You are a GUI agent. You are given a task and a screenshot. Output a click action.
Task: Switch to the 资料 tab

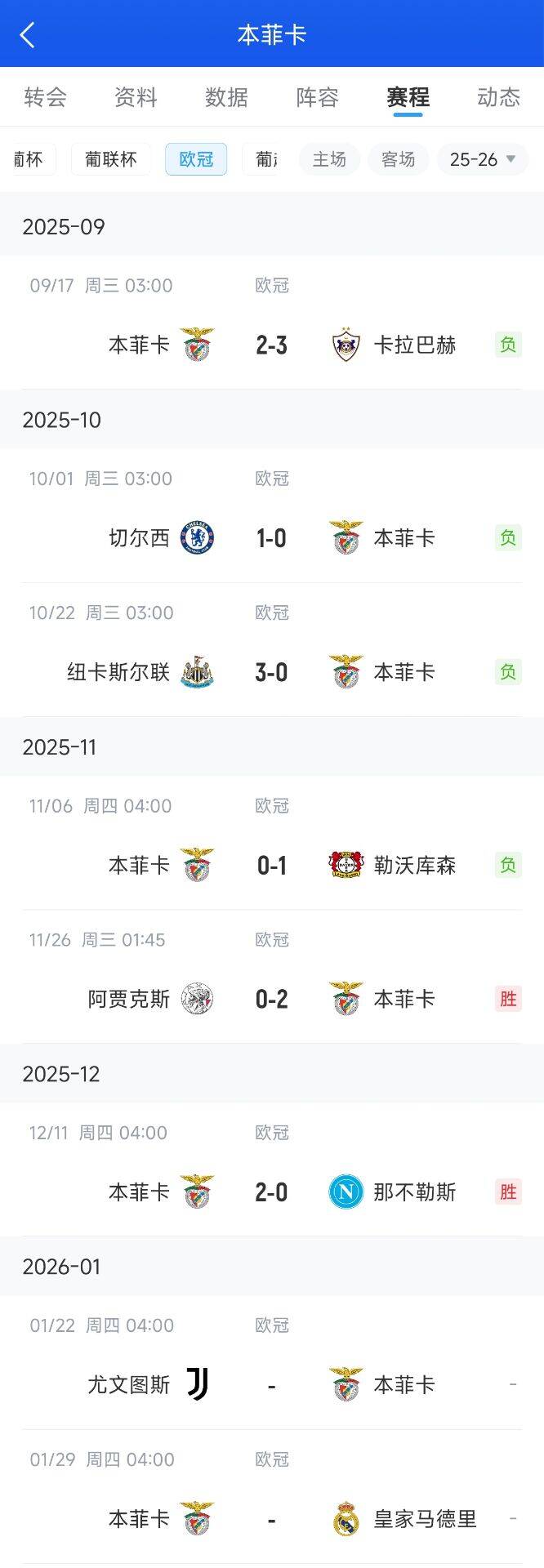coord(136,97)
